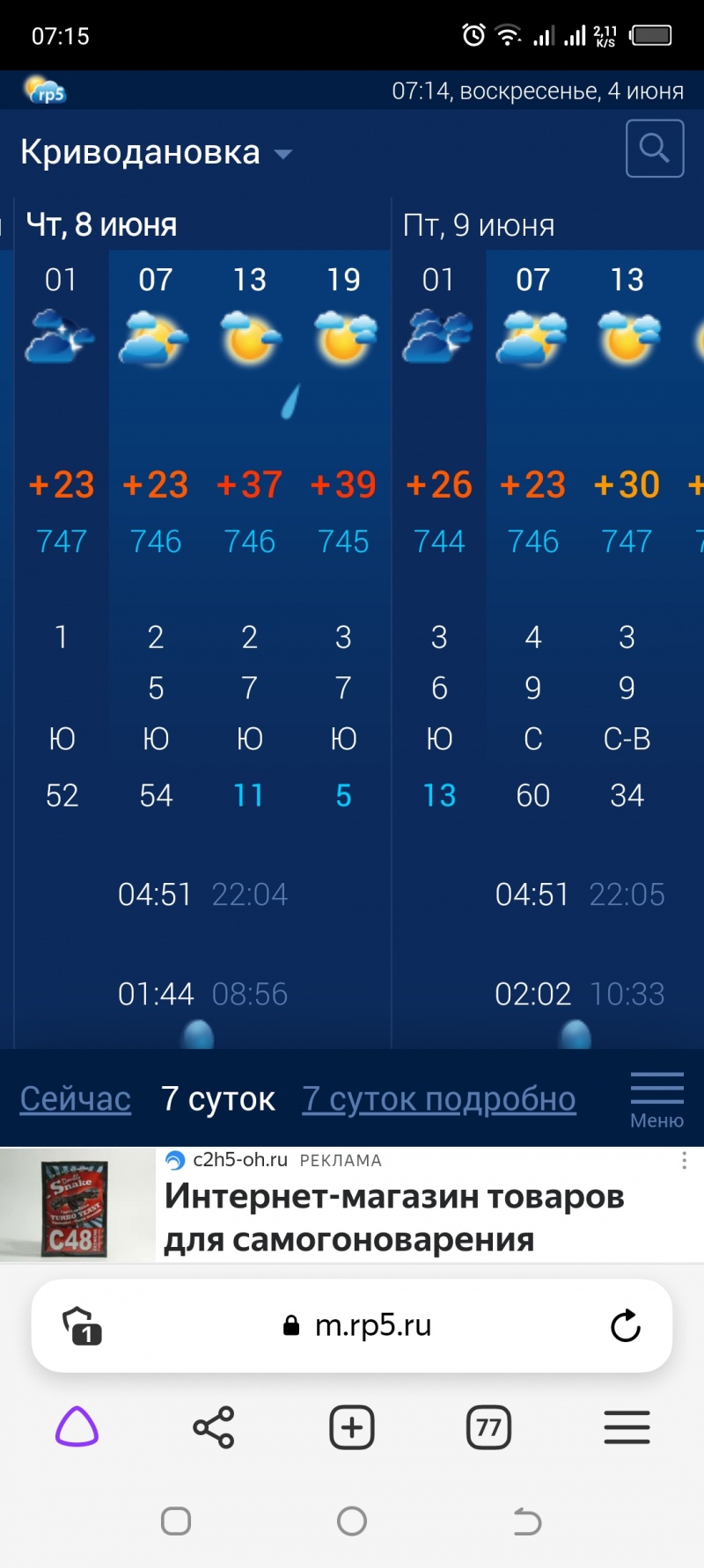
Task: Open the ad options three-dot icon
Action: pos(684,1161)
